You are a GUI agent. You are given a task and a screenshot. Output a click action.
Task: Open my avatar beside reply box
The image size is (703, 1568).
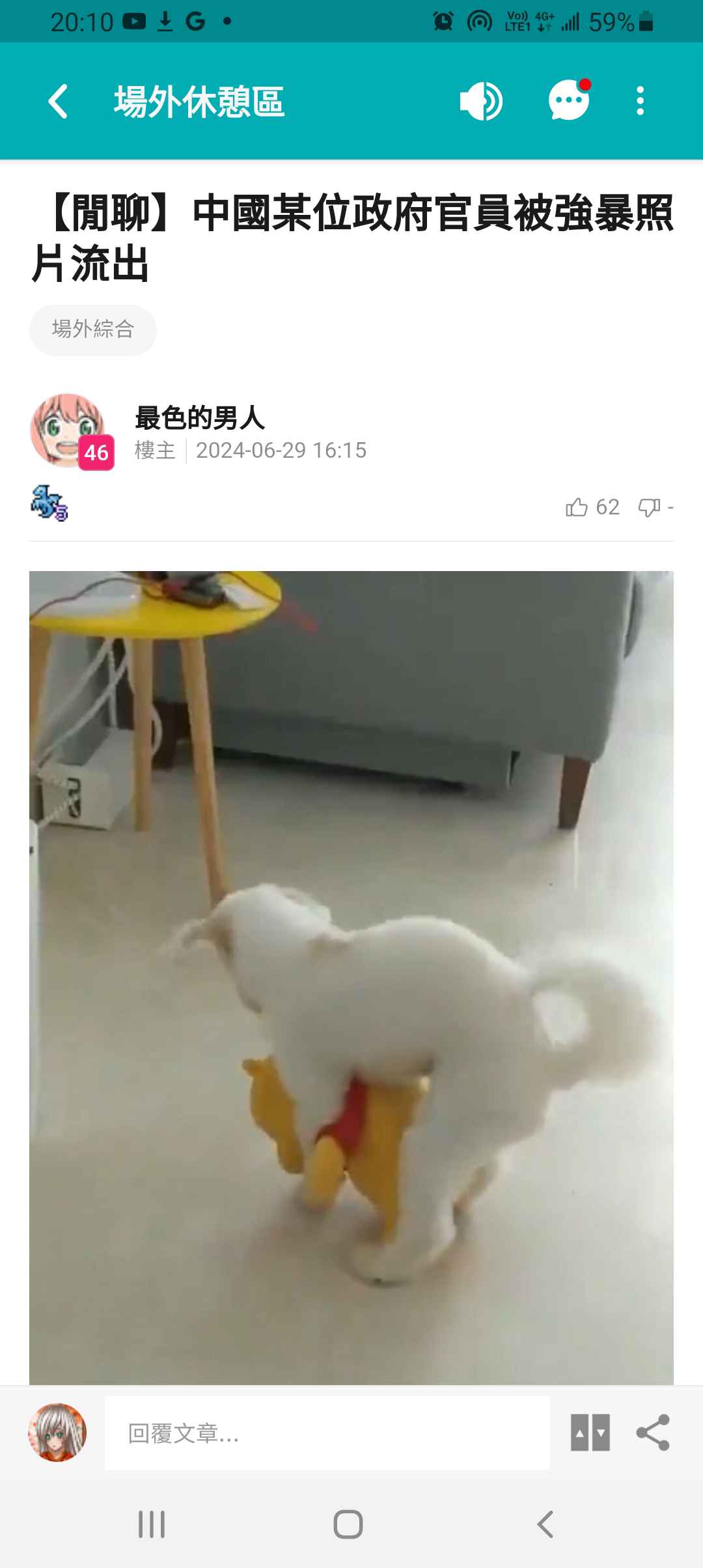tap(57, 1433)
